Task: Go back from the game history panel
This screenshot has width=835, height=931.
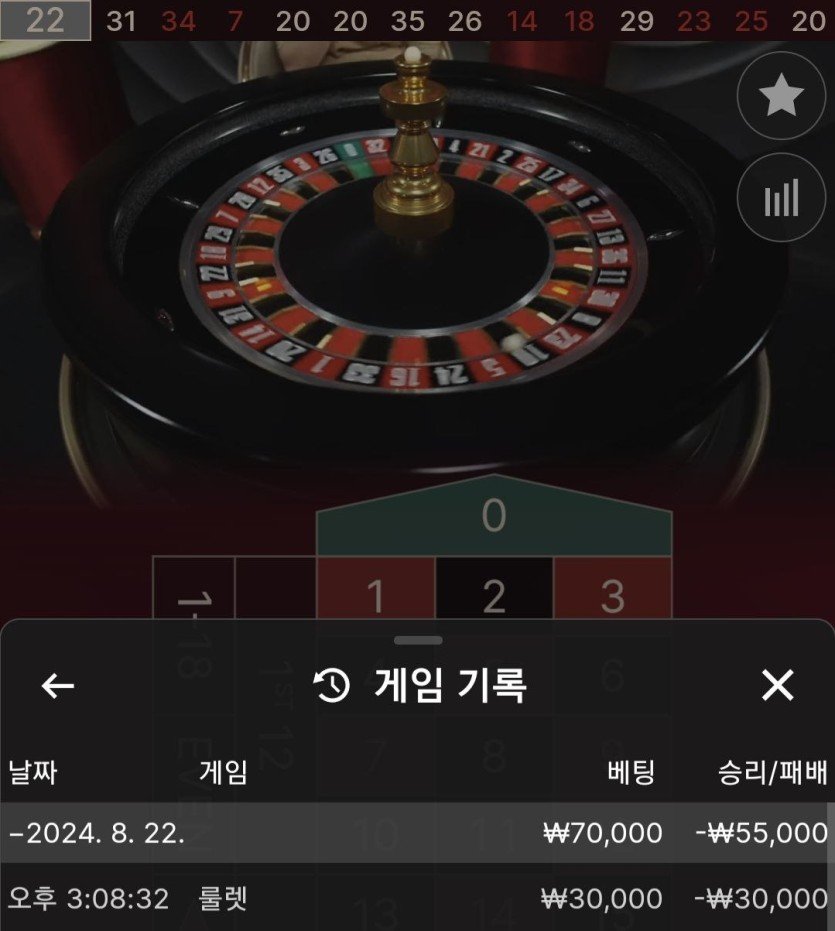Action: [x=58, y=686]
